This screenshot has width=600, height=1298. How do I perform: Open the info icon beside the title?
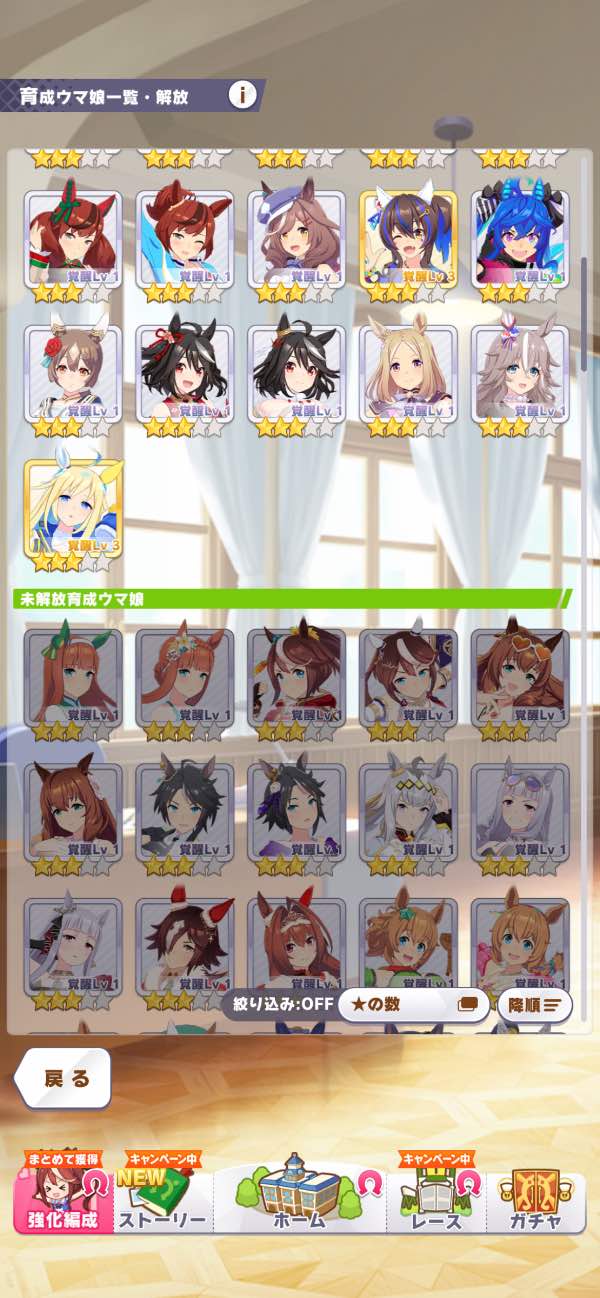(242, 95)
